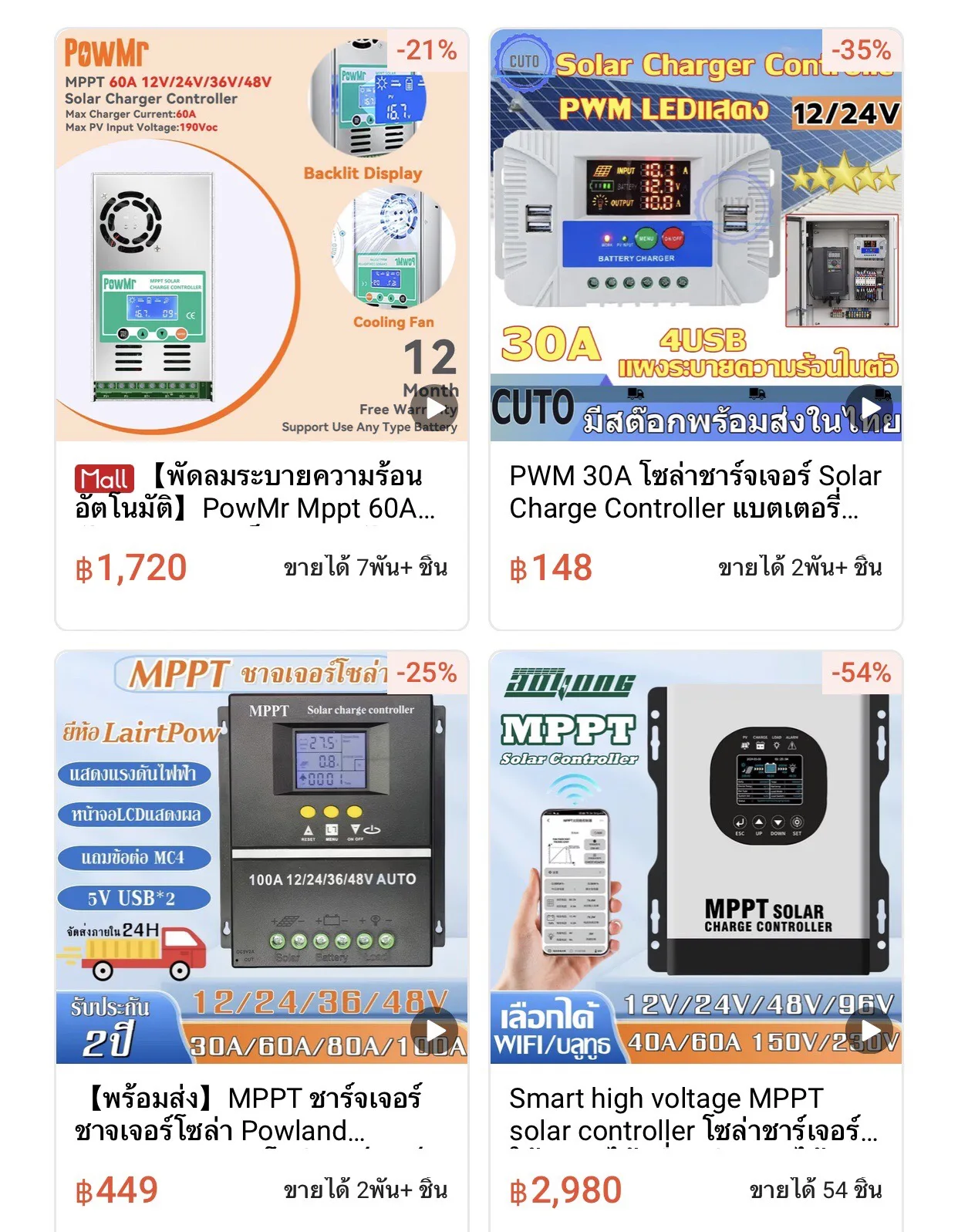The height and width of the screenshot is (1232, 958).
Task: Play the video on the LairtPow MPPT image
Action: coord(436,1031)
